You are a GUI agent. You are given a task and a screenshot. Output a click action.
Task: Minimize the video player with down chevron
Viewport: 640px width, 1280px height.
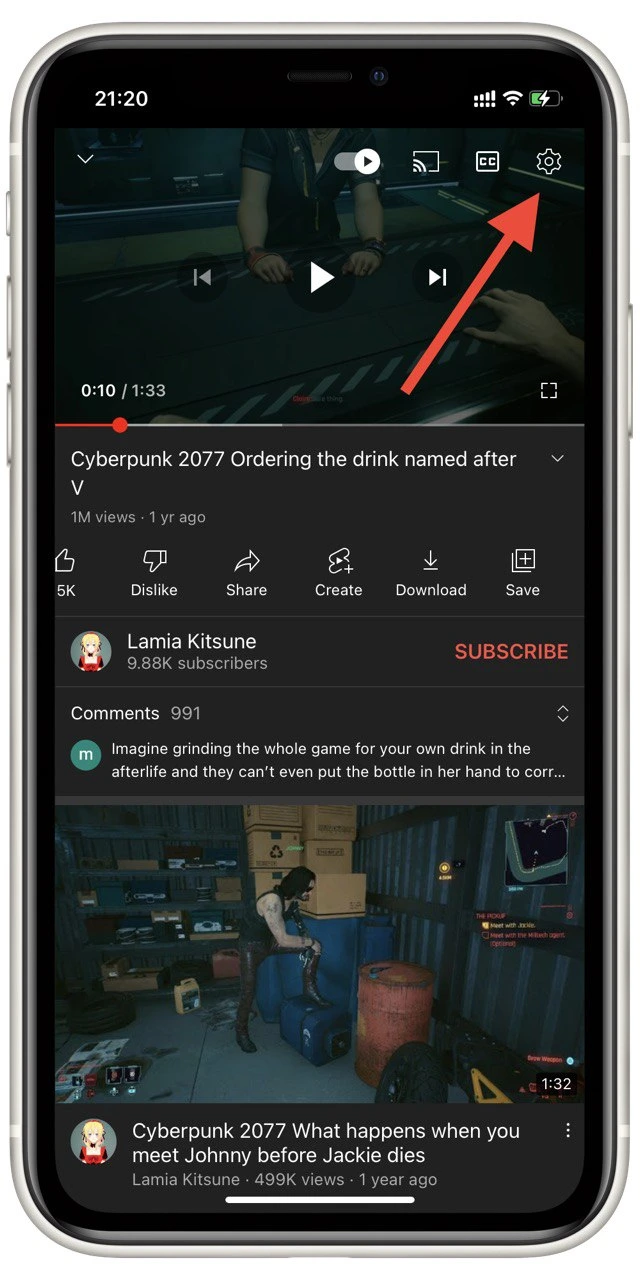pyautogui.click(x=85, y=159)
